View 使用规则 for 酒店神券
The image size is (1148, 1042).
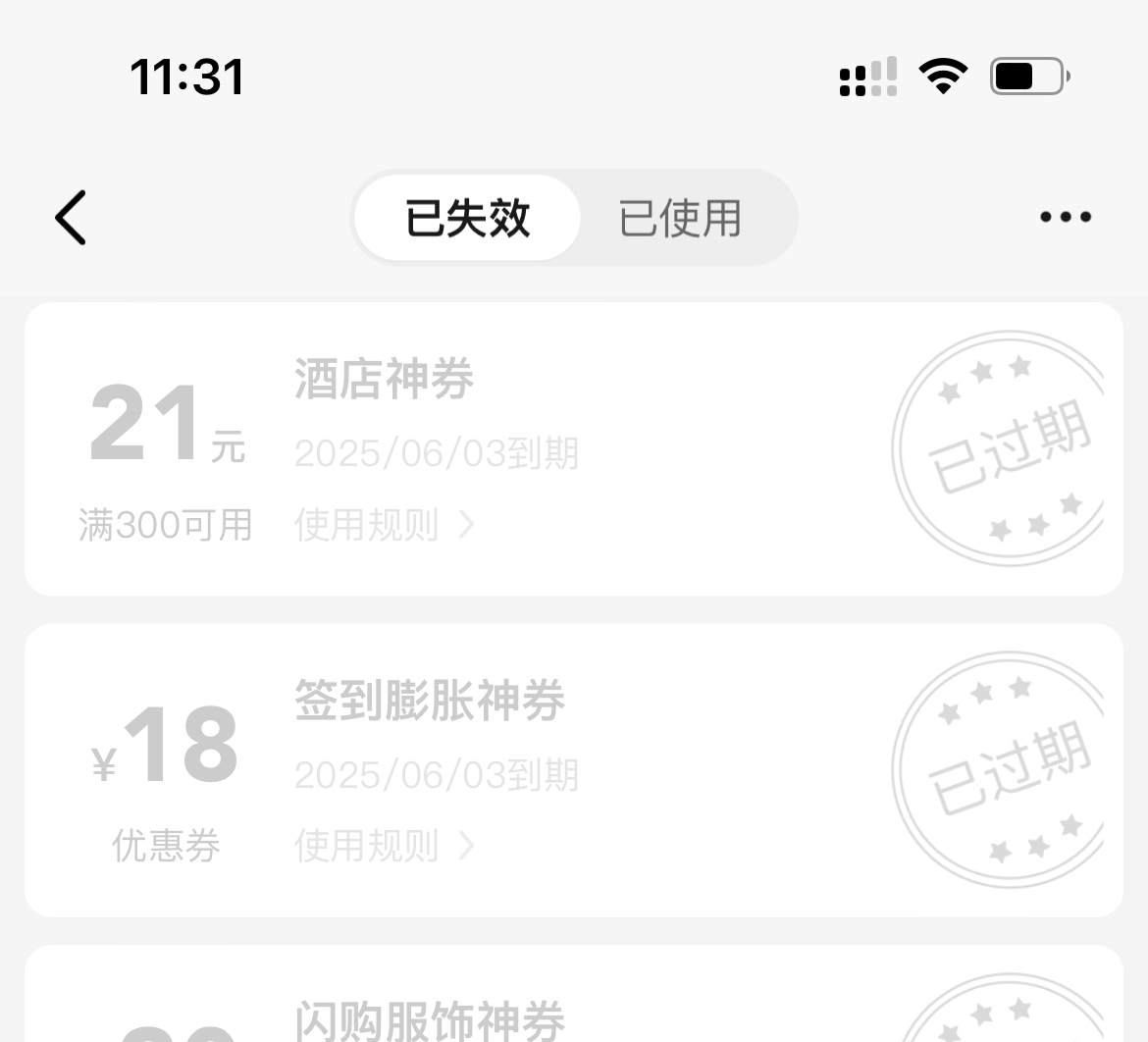click(x=384, y=525)
